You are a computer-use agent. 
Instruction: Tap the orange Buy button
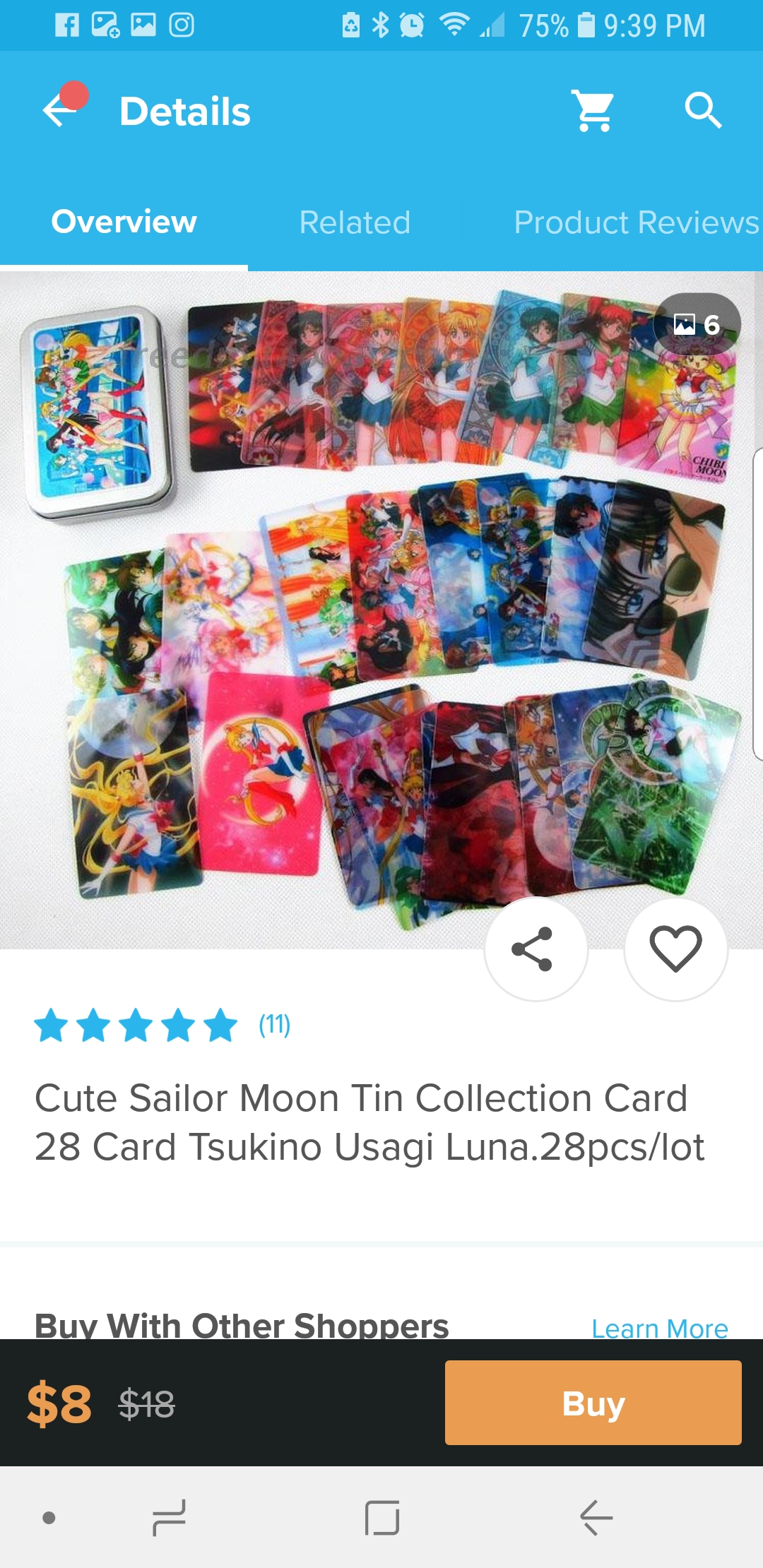[x=593, y=1403]
